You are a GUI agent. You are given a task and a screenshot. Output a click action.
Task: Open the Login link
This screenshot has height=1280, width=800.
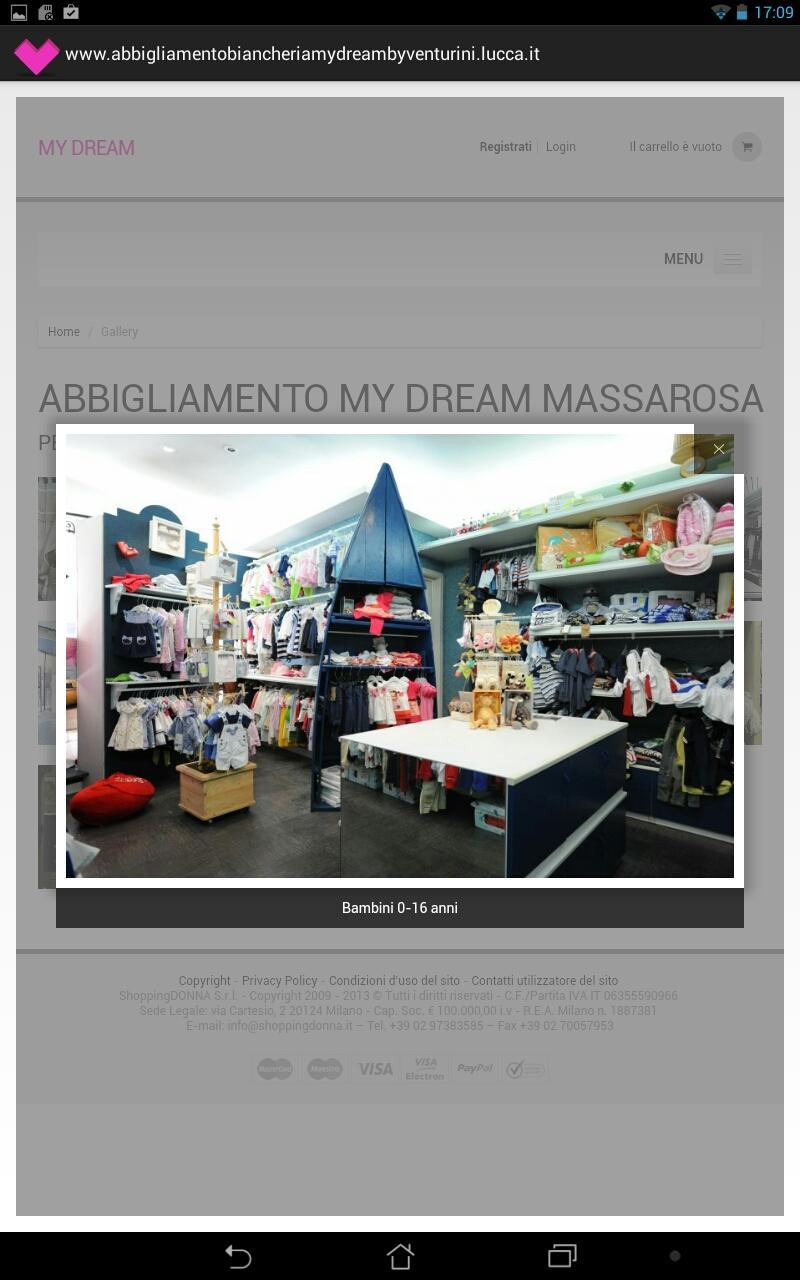pos(561,147)
